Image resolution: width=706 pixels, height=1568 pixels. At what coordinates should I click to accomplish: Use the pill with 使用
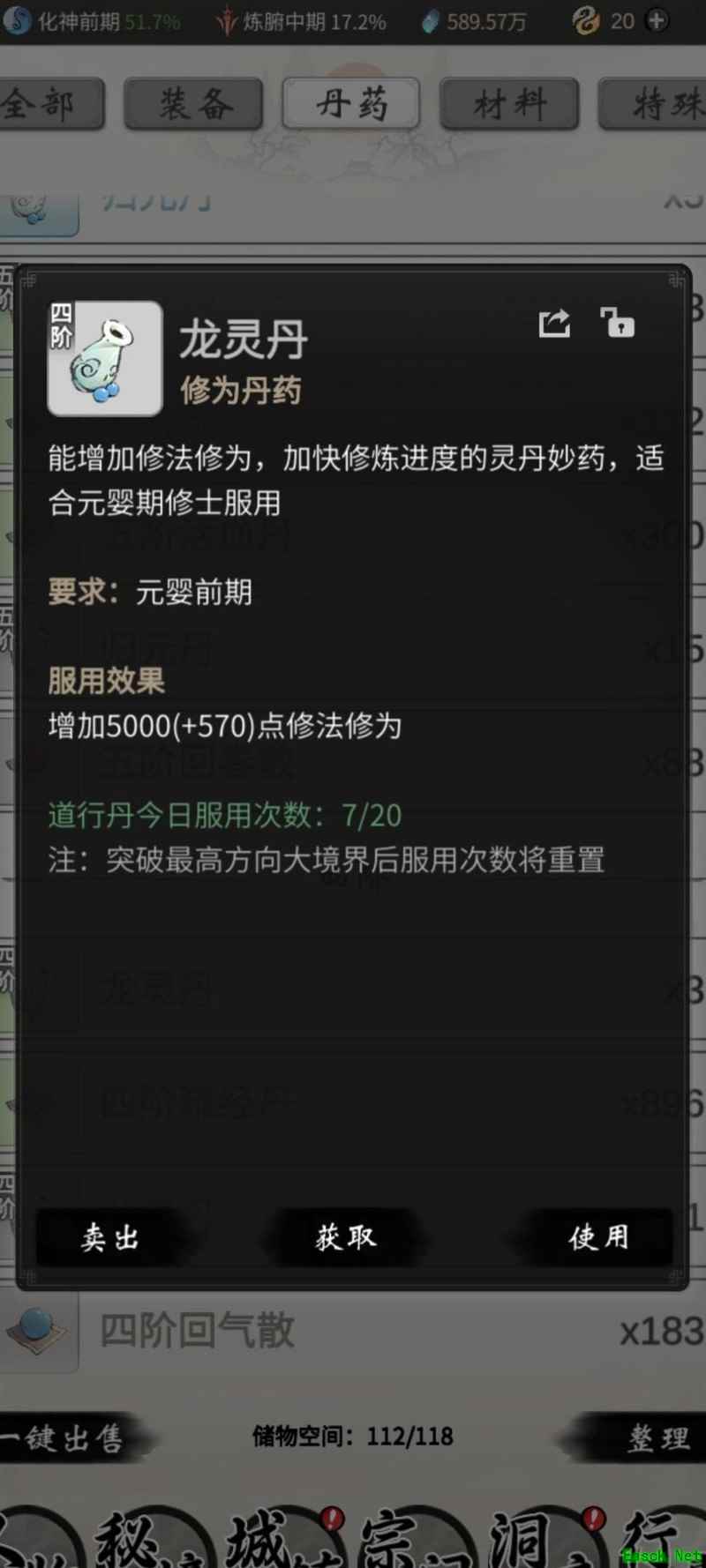598,1237
